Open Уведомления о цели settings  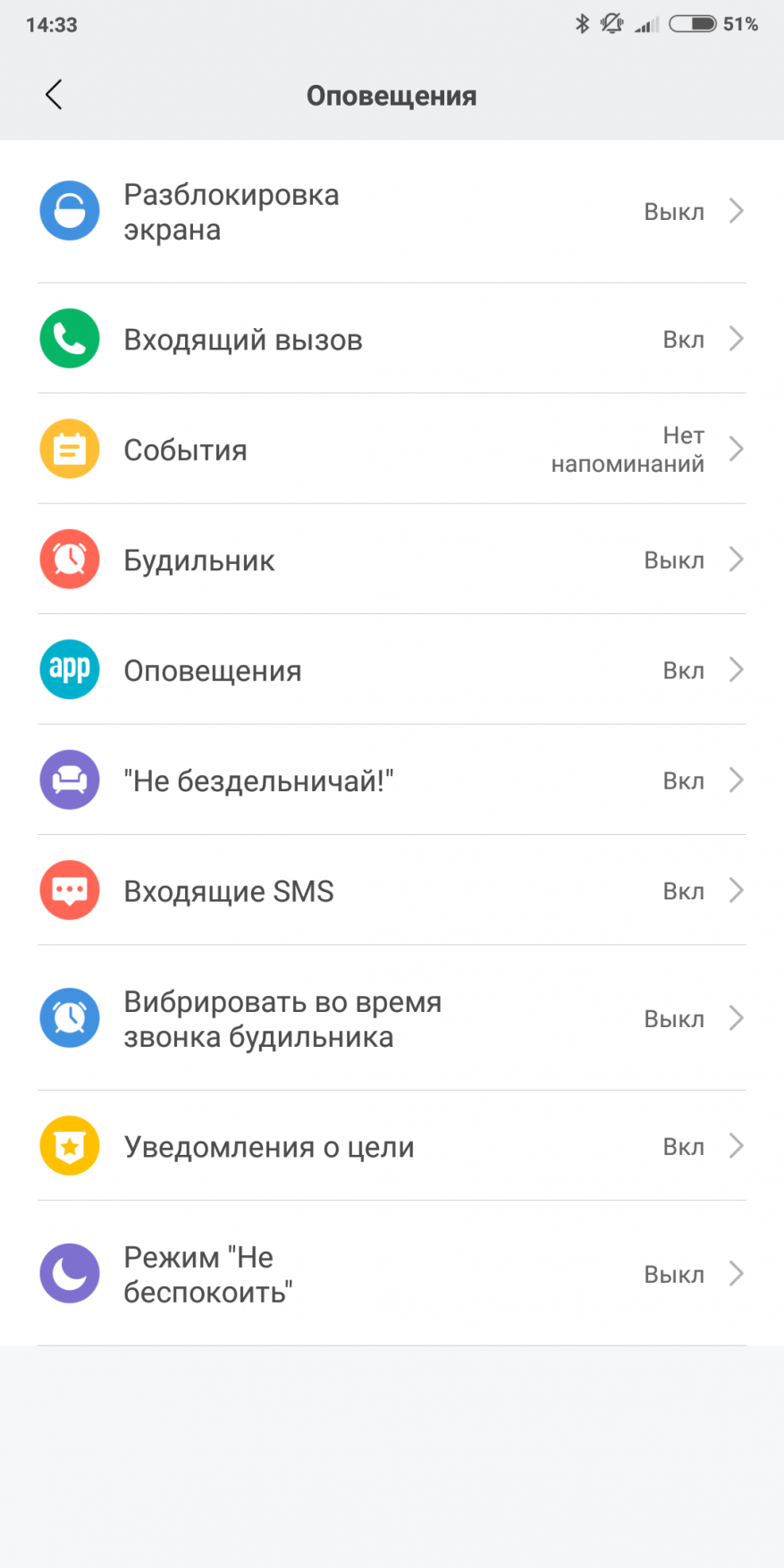pos(392,1147)
